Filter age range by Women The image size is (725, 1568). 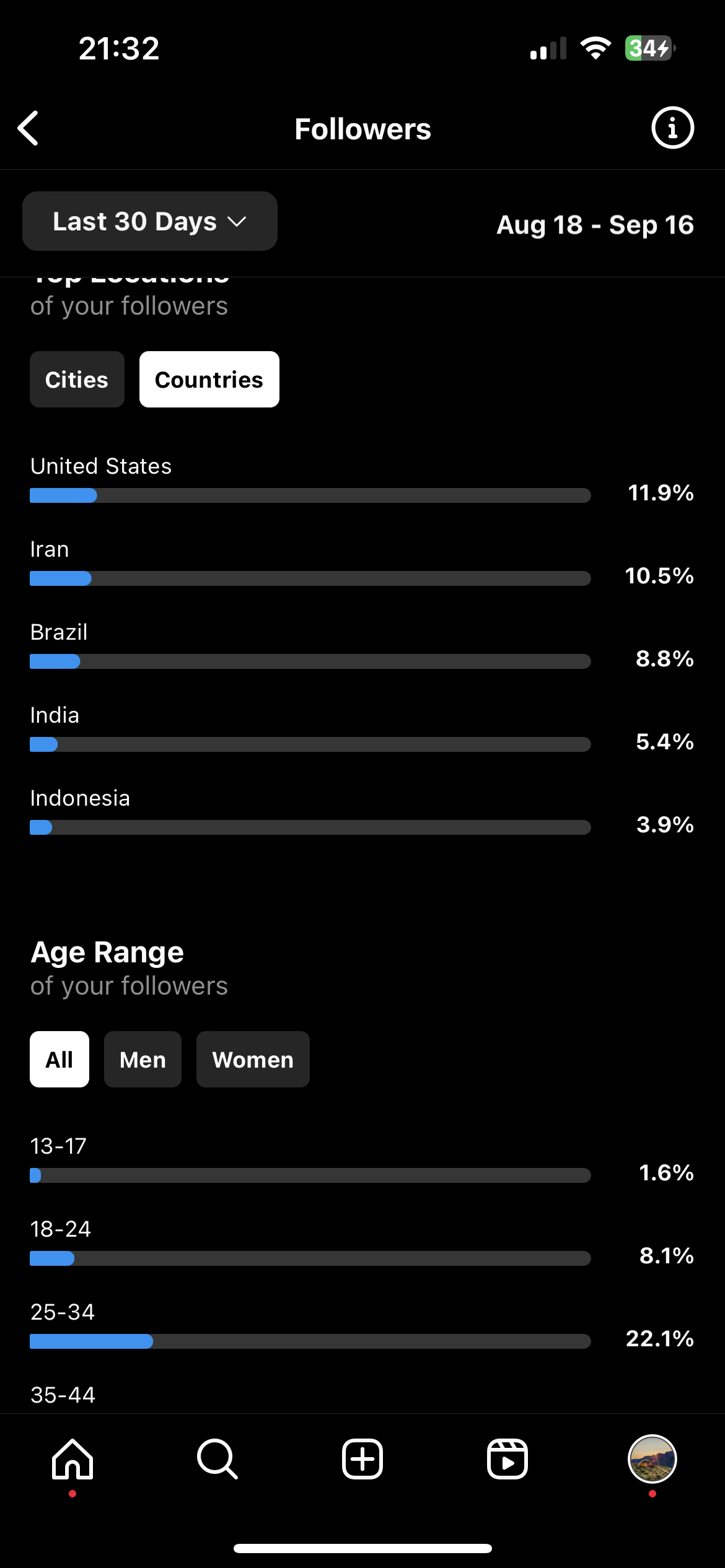(253, 1060)
